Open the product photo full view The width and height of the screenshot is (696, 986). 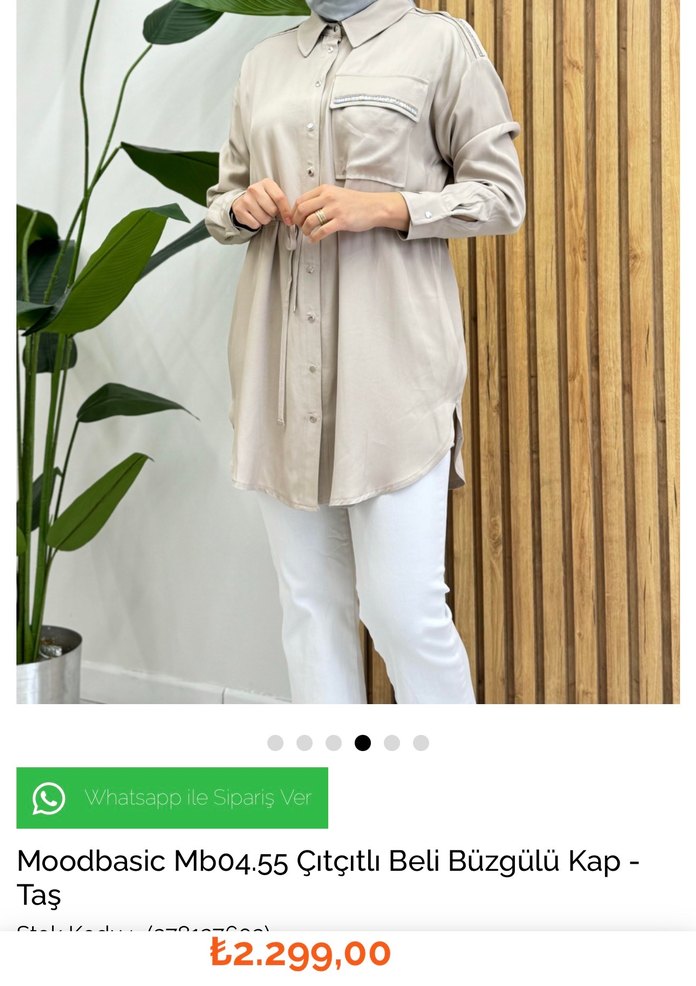coord(348,350)
